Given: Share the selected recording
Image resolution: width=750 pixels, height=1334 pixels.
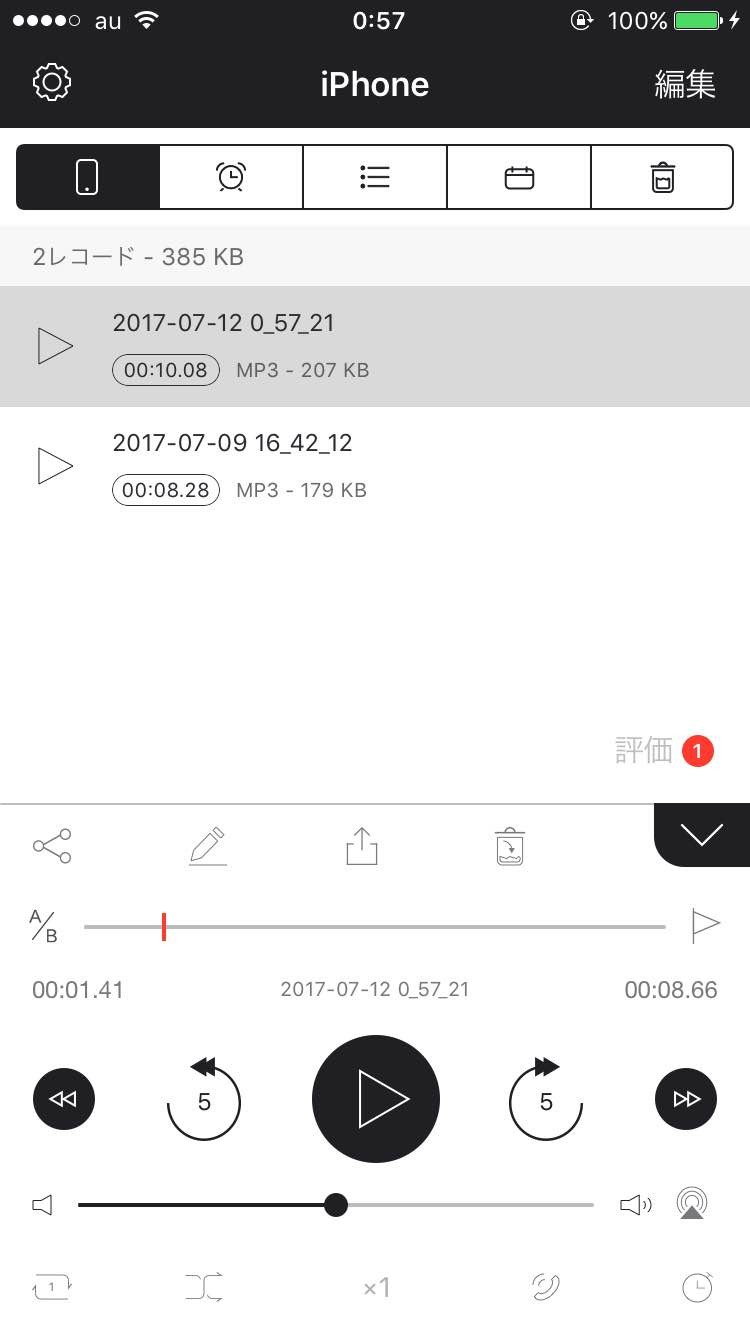Looking at the screenshot, I should 52,846.
